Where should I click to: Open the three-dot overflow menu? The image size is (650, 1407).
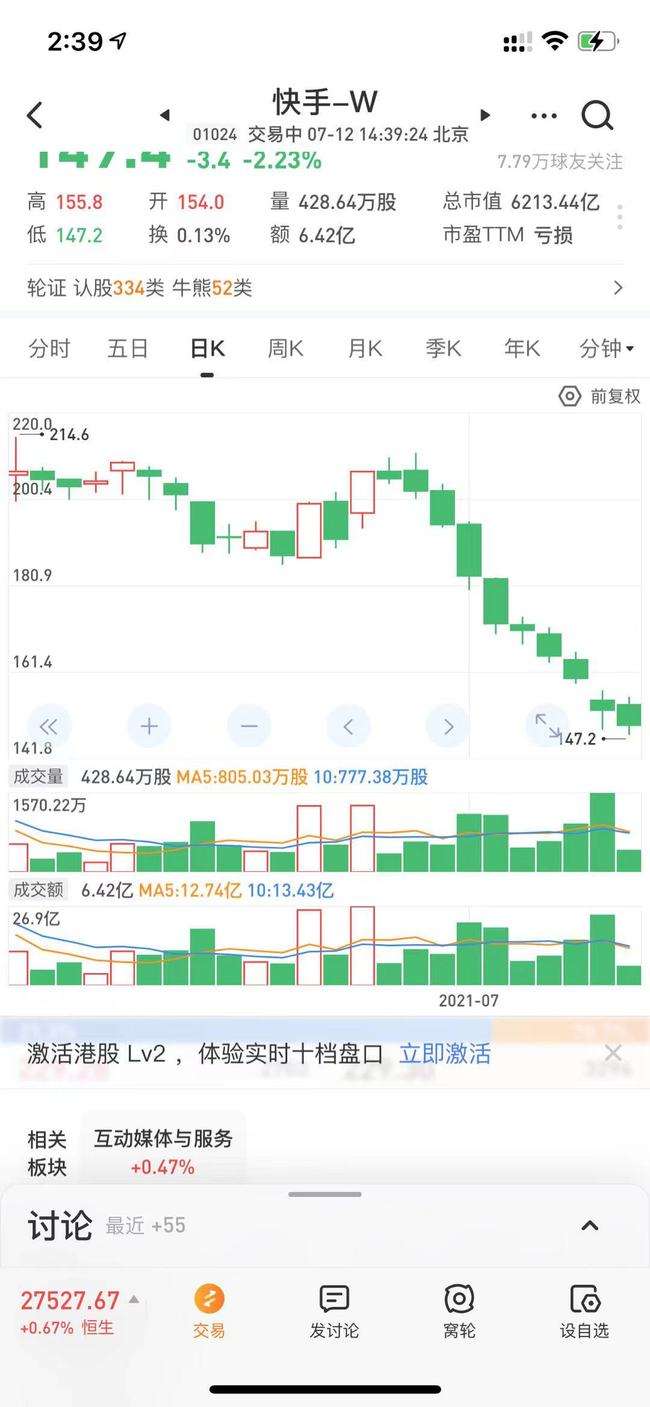[x=544, y=116]
